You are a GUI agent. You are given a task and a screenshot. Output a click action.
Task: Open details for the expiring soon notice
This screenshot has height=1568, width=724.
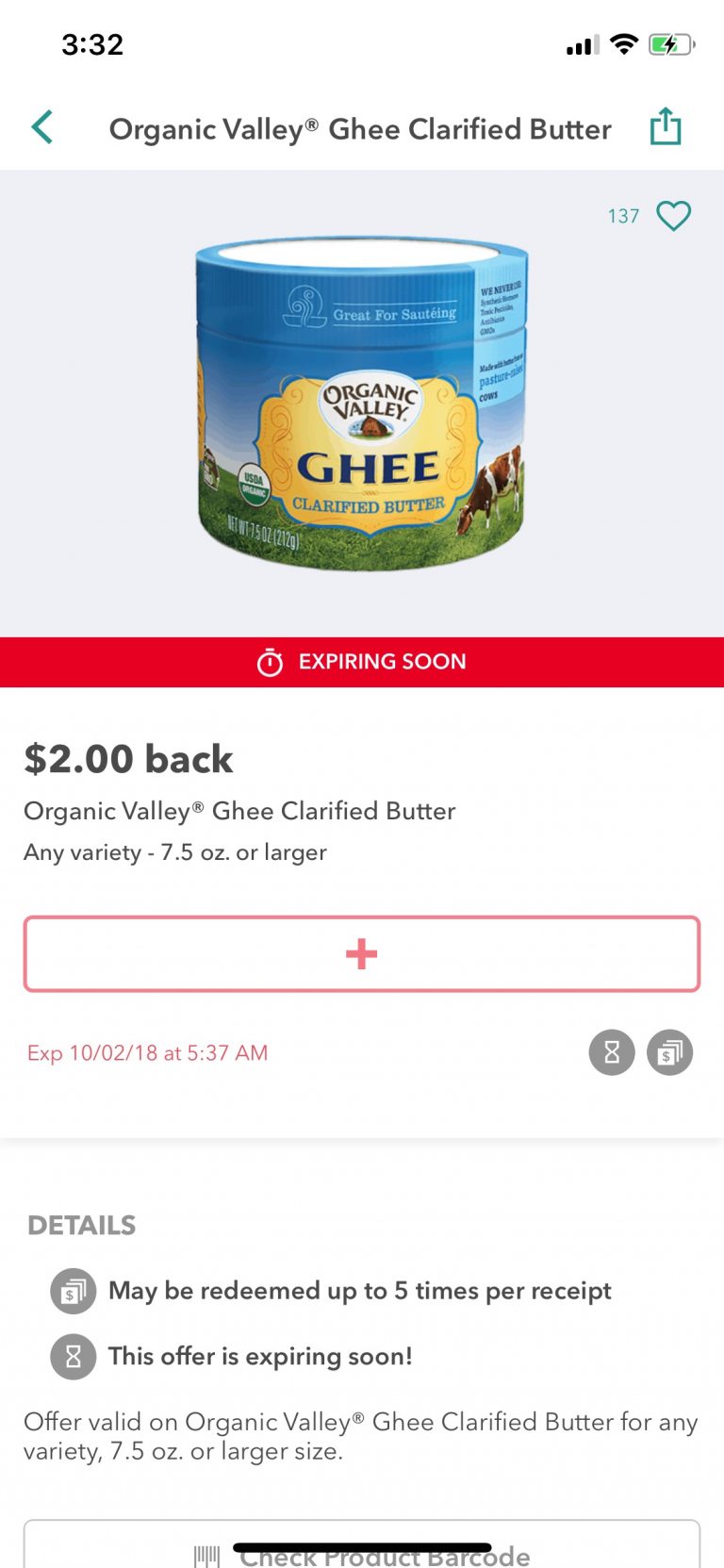click(259, 1357)
